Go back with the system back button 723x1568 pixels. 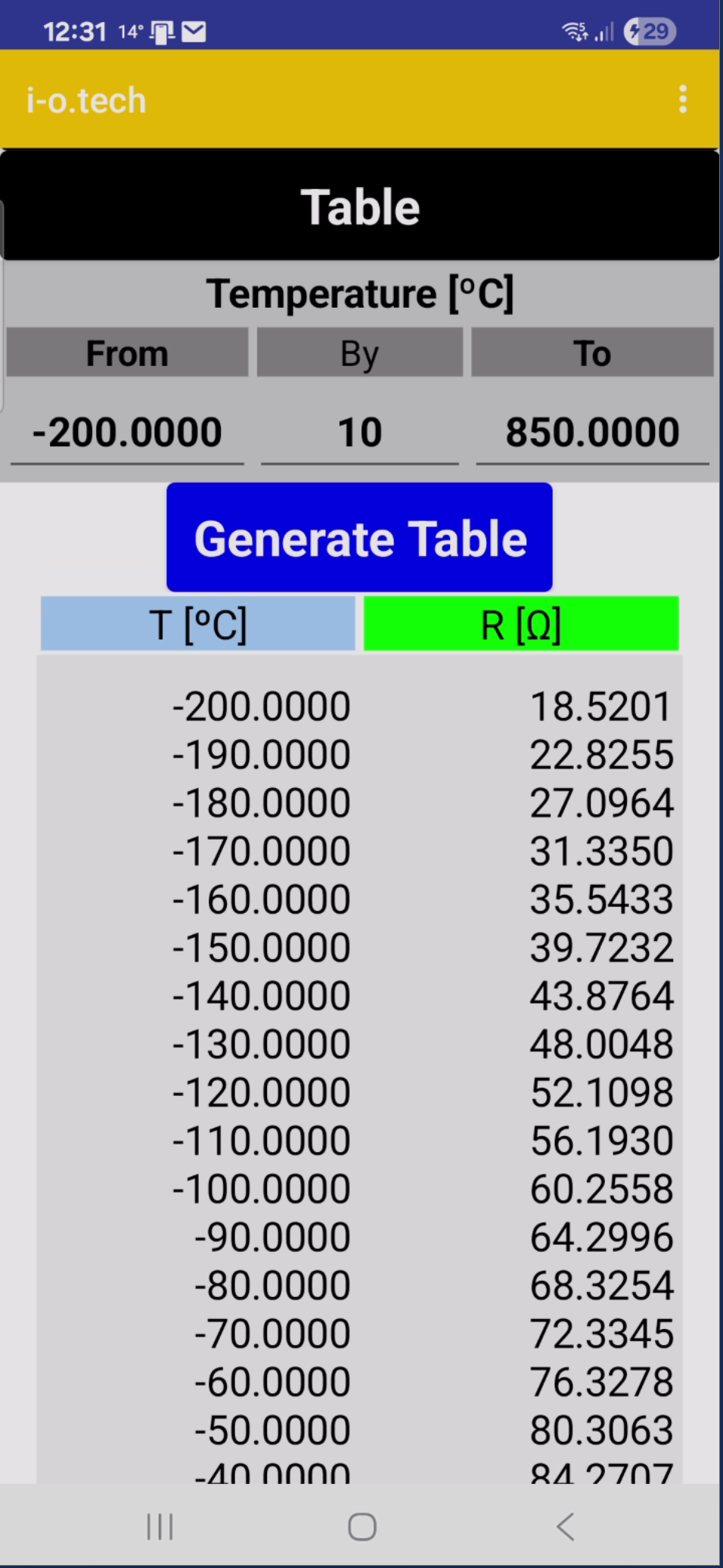point(565,1526)
